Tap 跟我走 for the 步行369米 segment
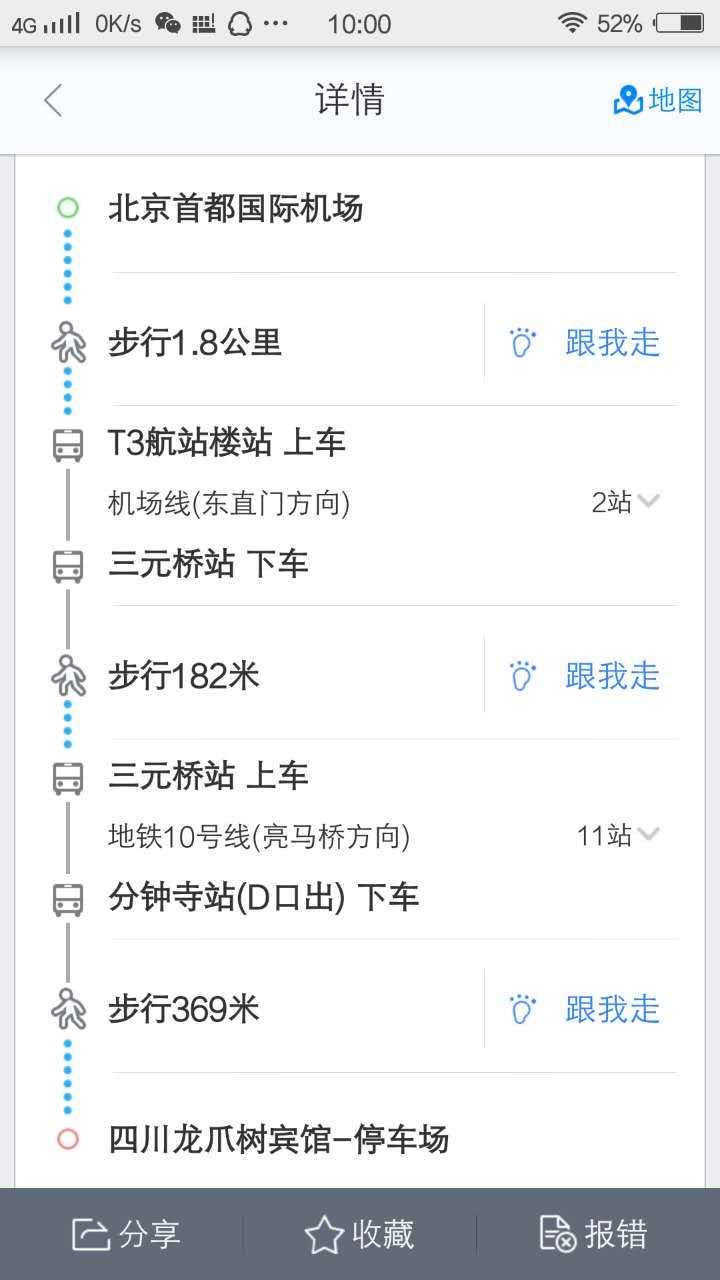 pos(585,1009)
